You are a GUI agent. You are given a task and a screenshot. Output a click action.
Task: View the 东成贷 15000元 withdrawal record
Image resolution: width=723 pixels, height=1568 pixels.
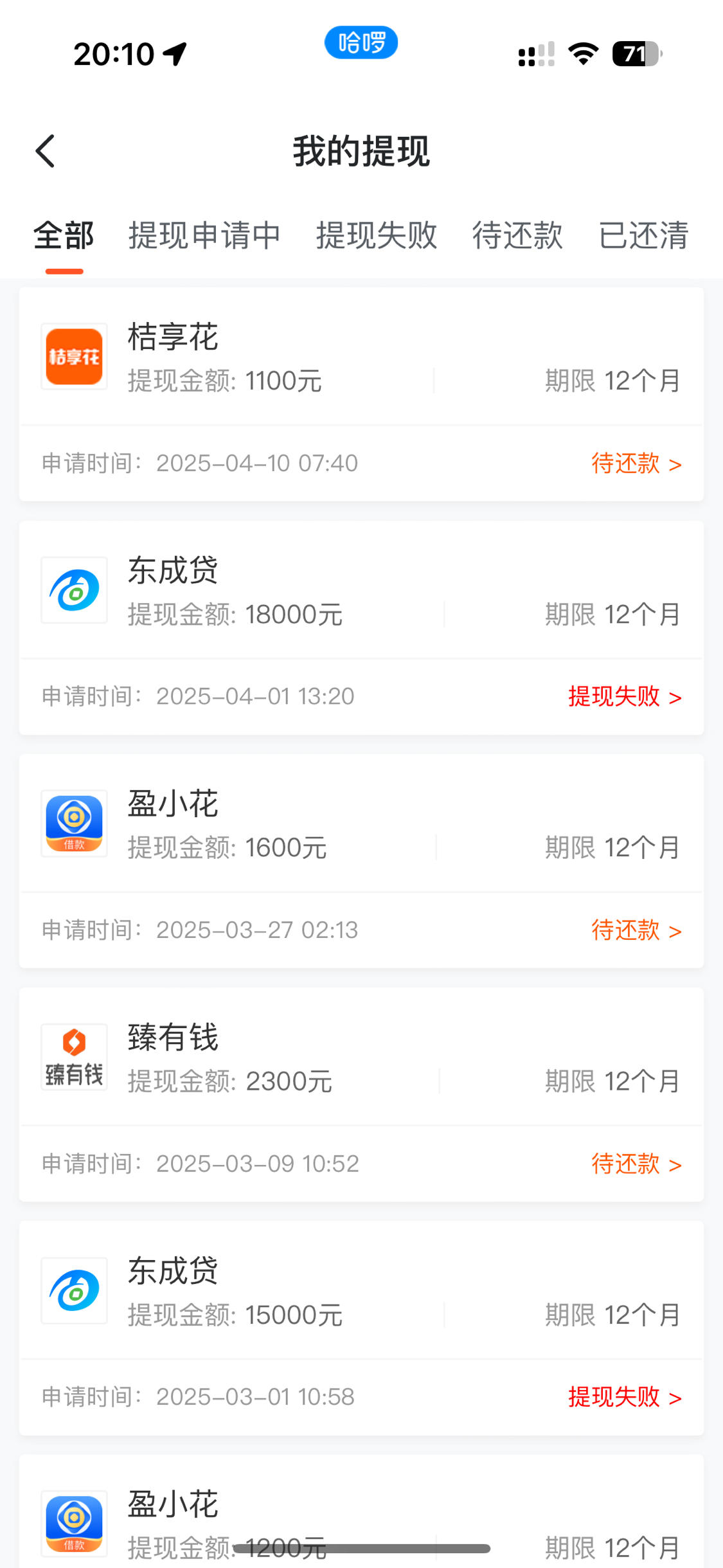coord(361,1328)
